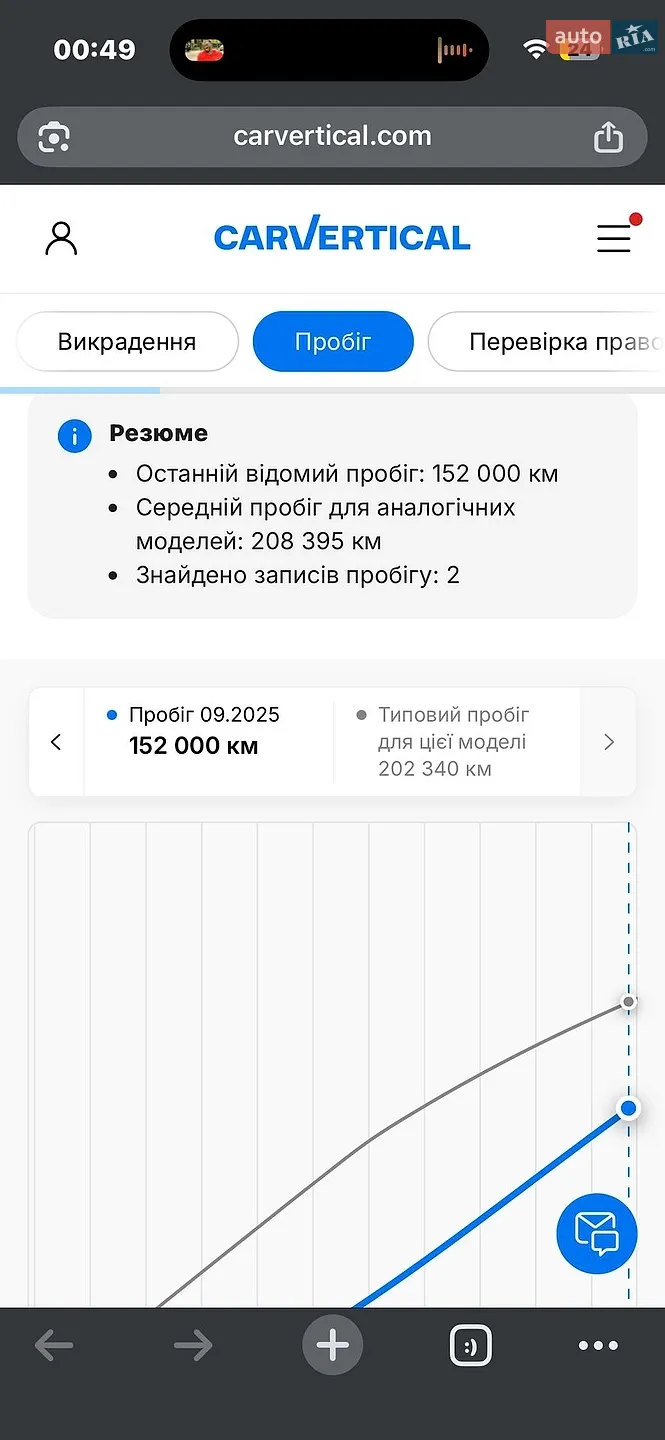Screen dimensions: 665x1440
Task: Show previous mileage record with the left arrow
Action: pyautogui.click(x=56, y=742)
